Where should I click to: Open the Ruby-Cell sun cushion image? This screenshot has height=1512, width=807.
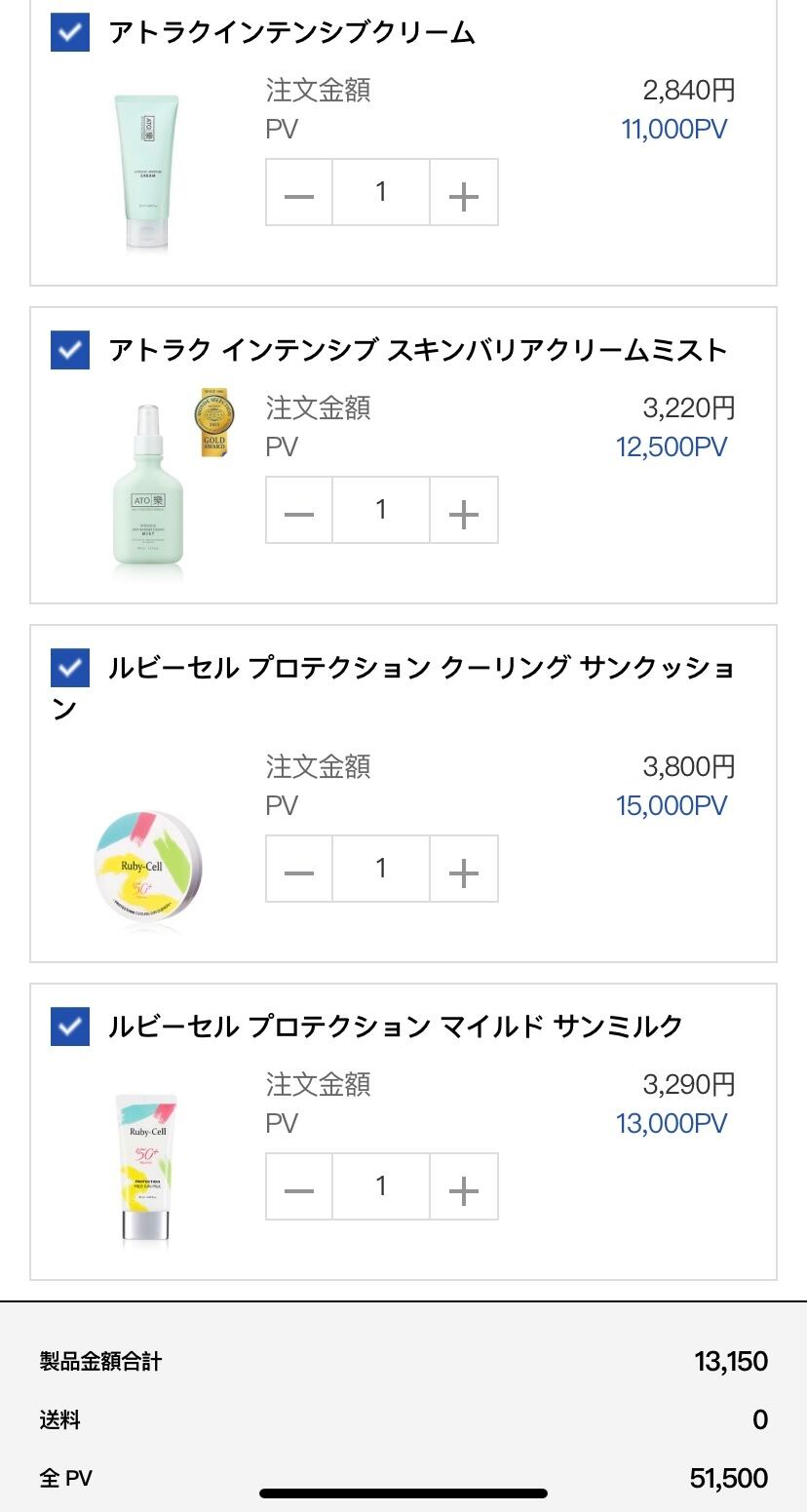click(147, 865)
